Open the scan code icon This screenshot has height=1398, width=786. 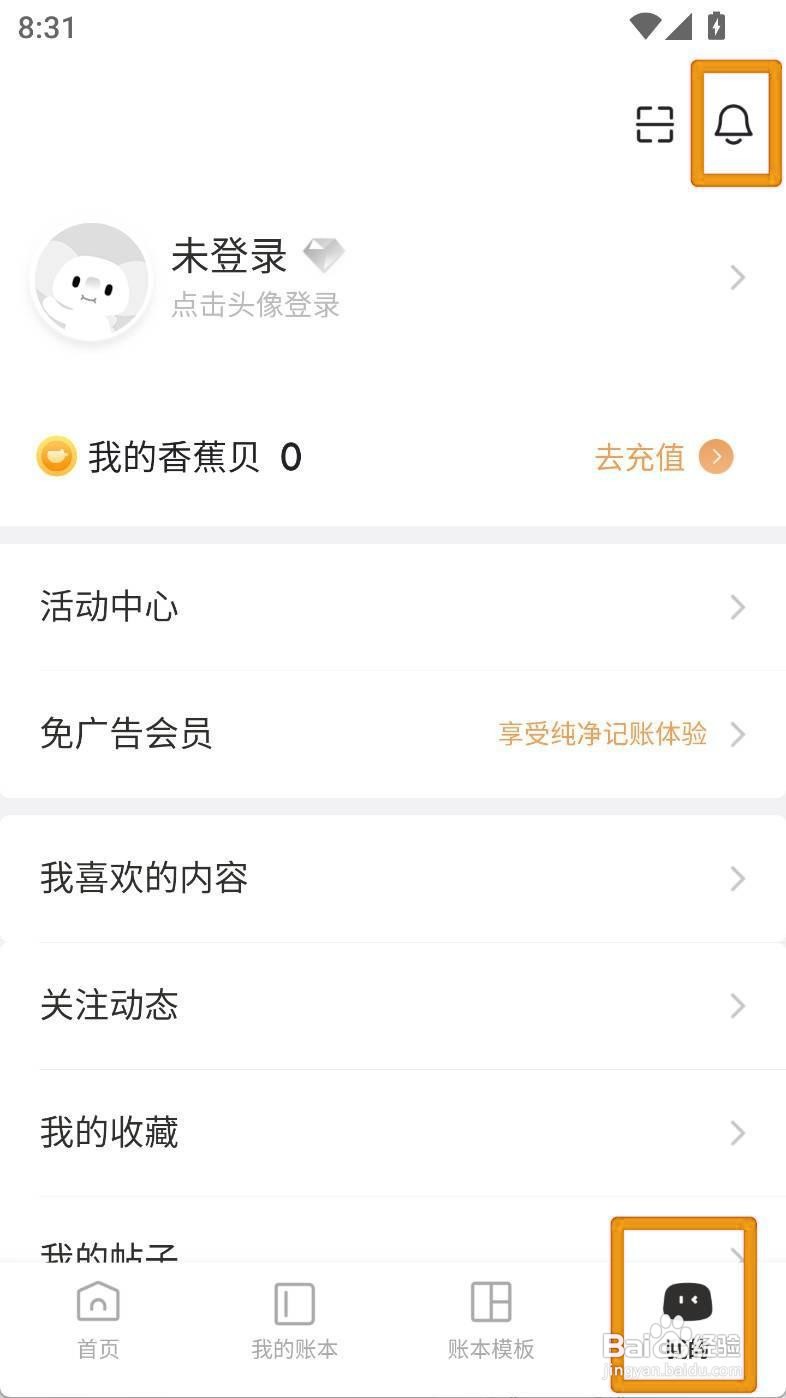[655, 124]
